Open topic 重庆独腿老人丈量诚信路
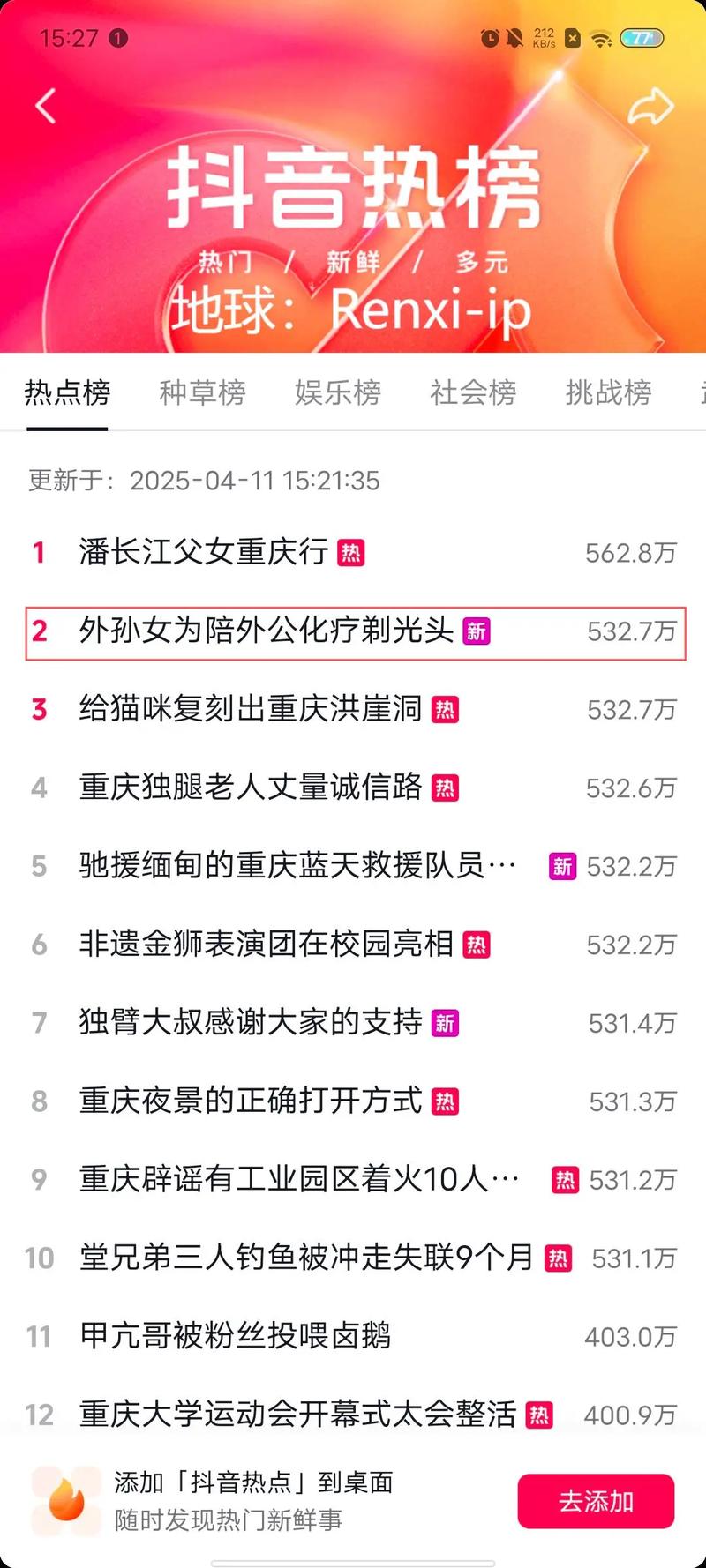The height and width of the screenshot is (1568, 706). (x=250, y=788)
